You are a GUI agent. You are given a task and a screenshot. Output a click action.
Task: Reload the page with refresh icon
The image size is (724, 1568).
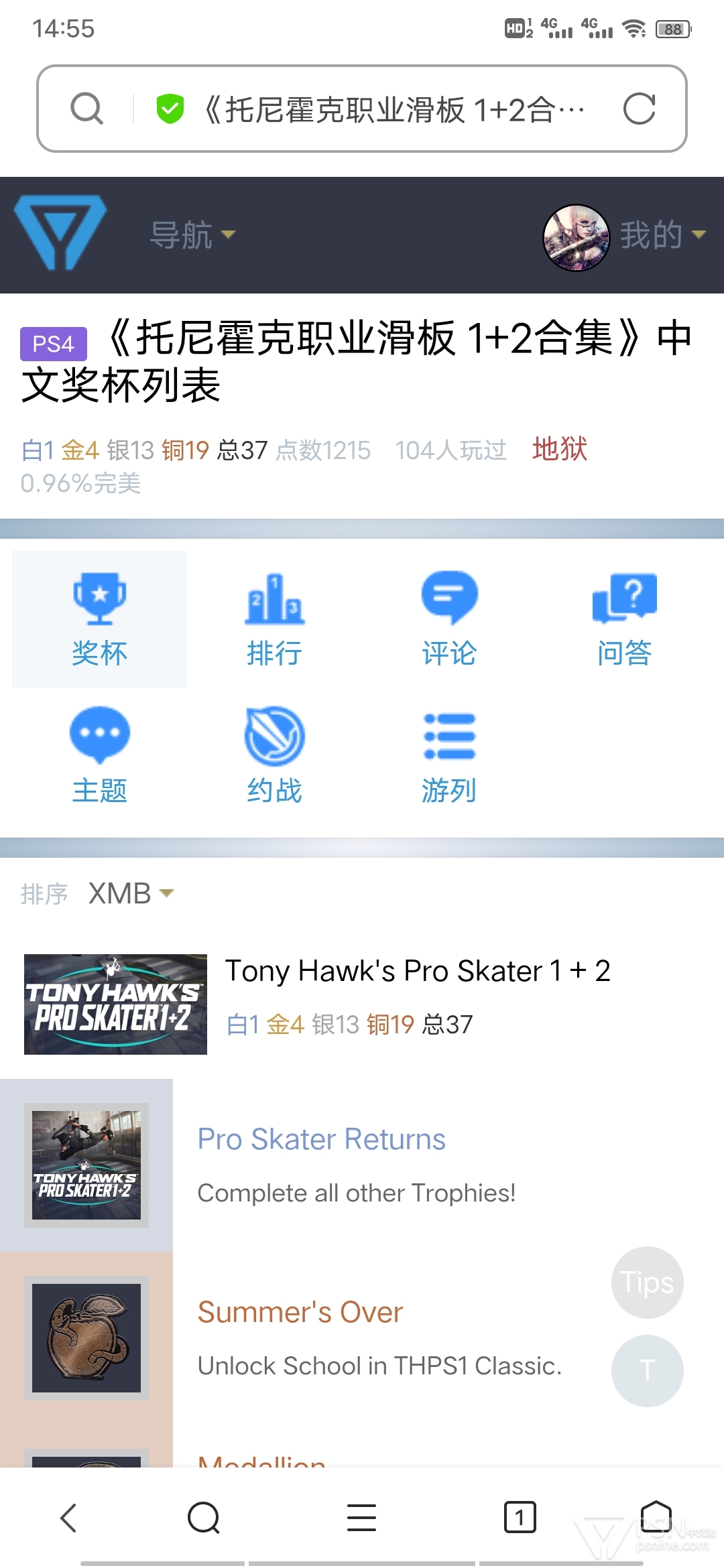point(639,109)
